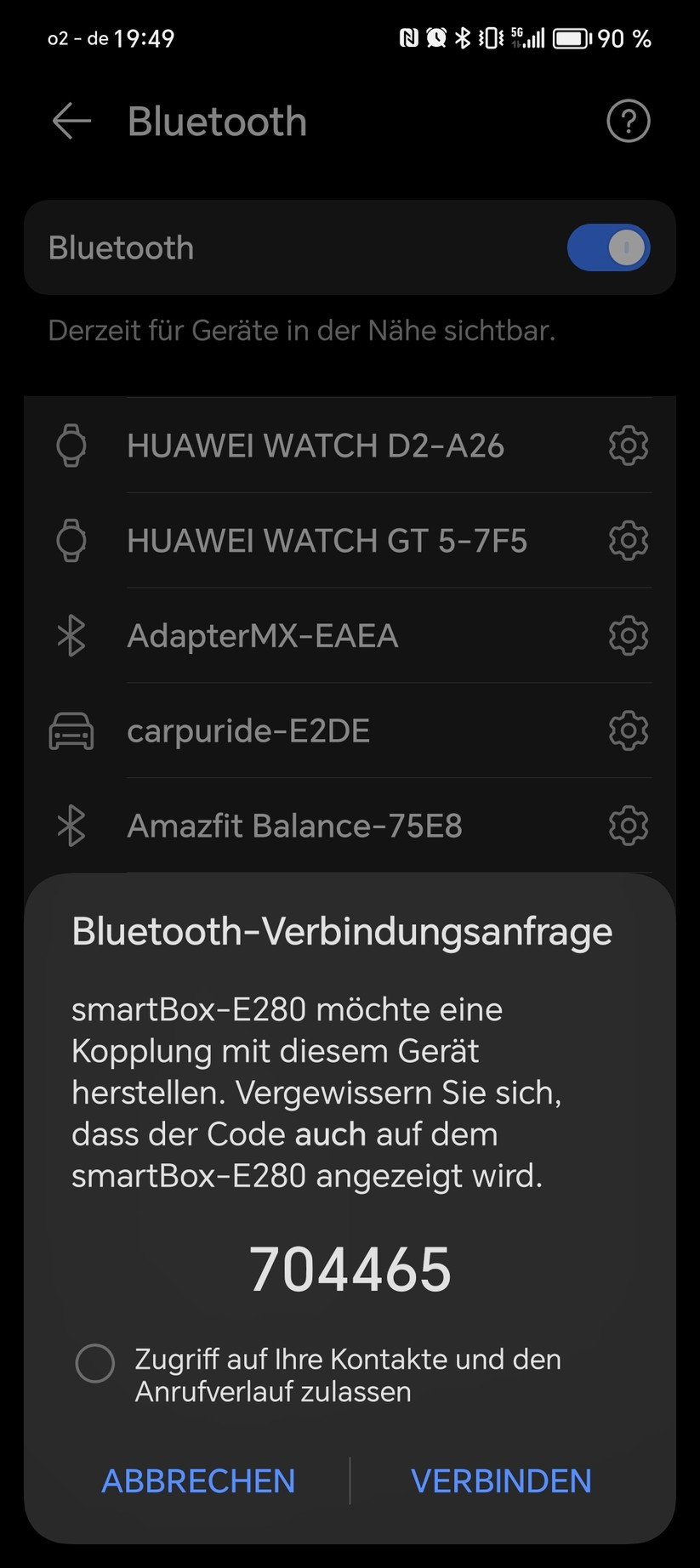Select the HUAWEI WATCH D2-A26 device row
The height and width of the screenshot is (1568, 700).
315,446
